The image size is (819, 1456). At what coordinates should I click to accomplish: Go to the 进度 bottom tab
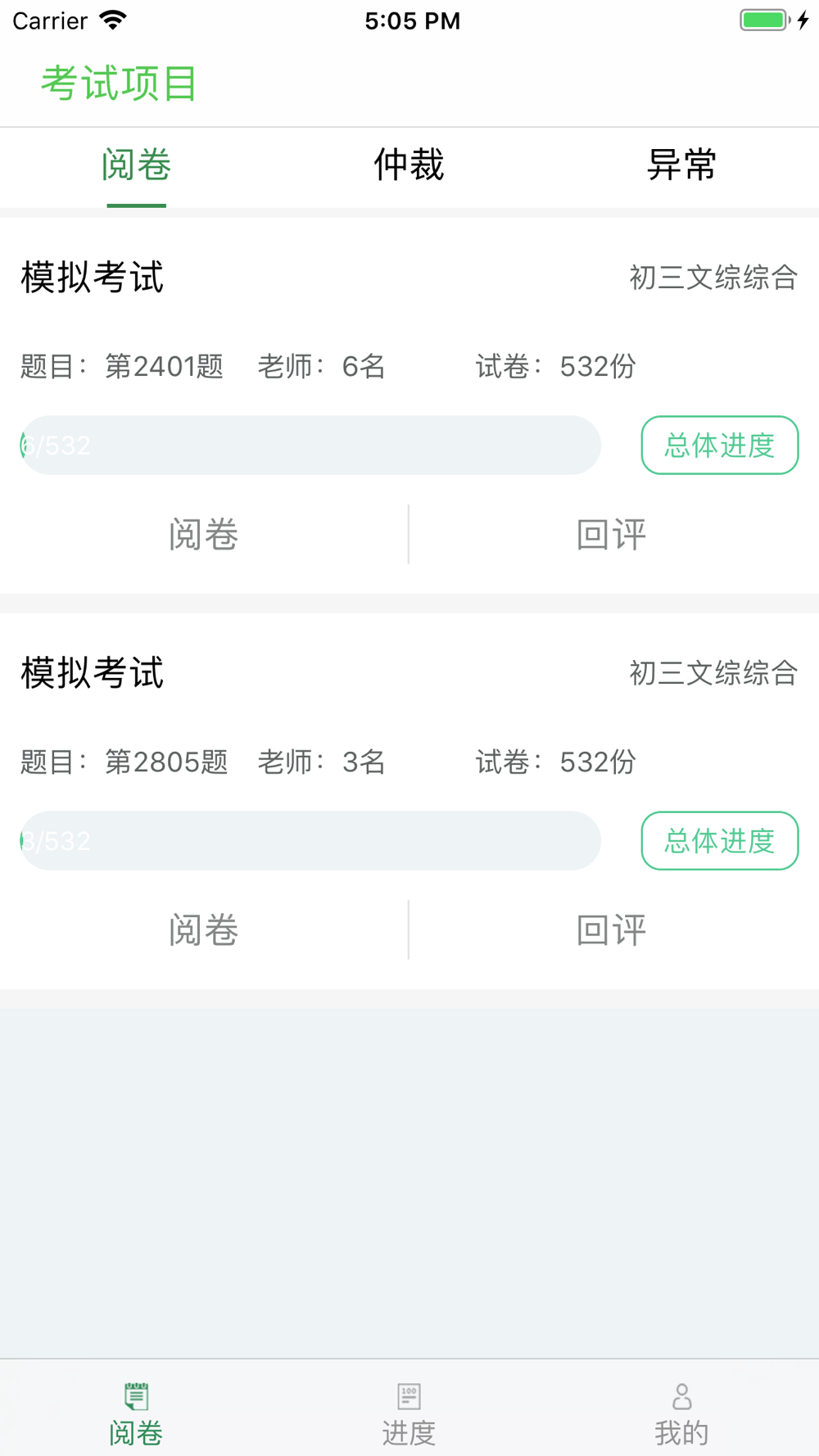[x=409, y=1414]
